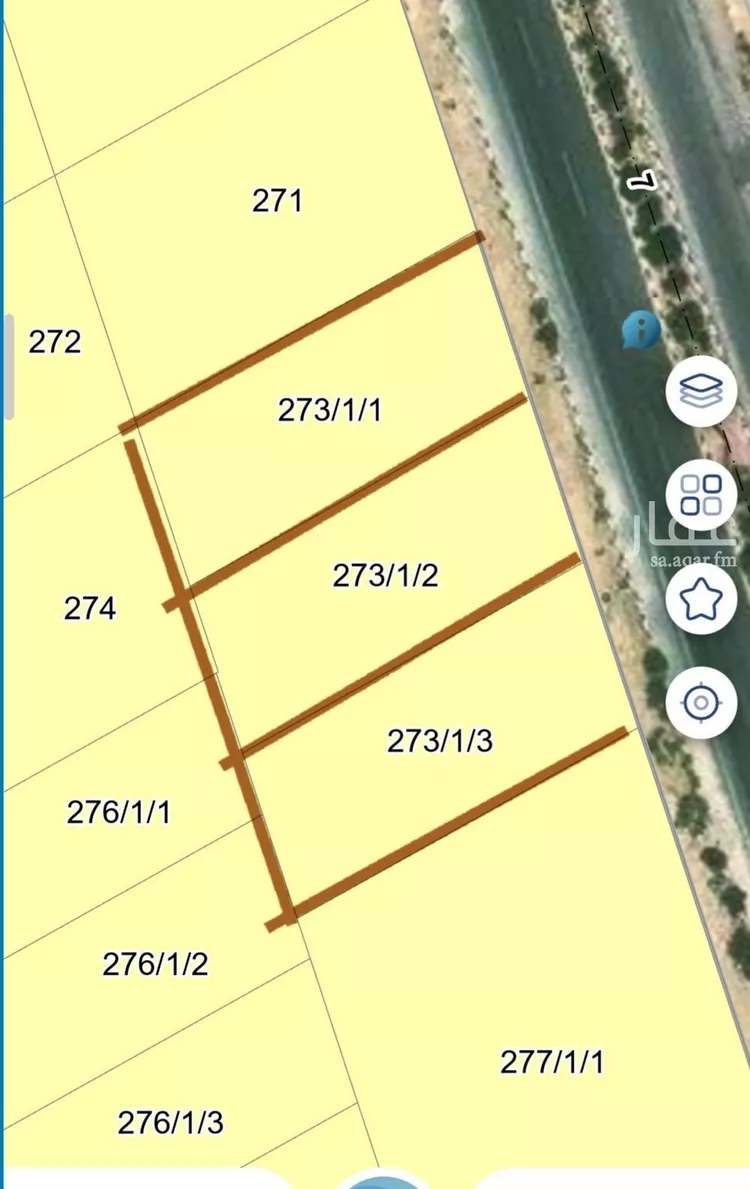The image size is (750, 1189).
Task: Open the map layers selector
Action: pyautogui.click(x=701, y=392)
